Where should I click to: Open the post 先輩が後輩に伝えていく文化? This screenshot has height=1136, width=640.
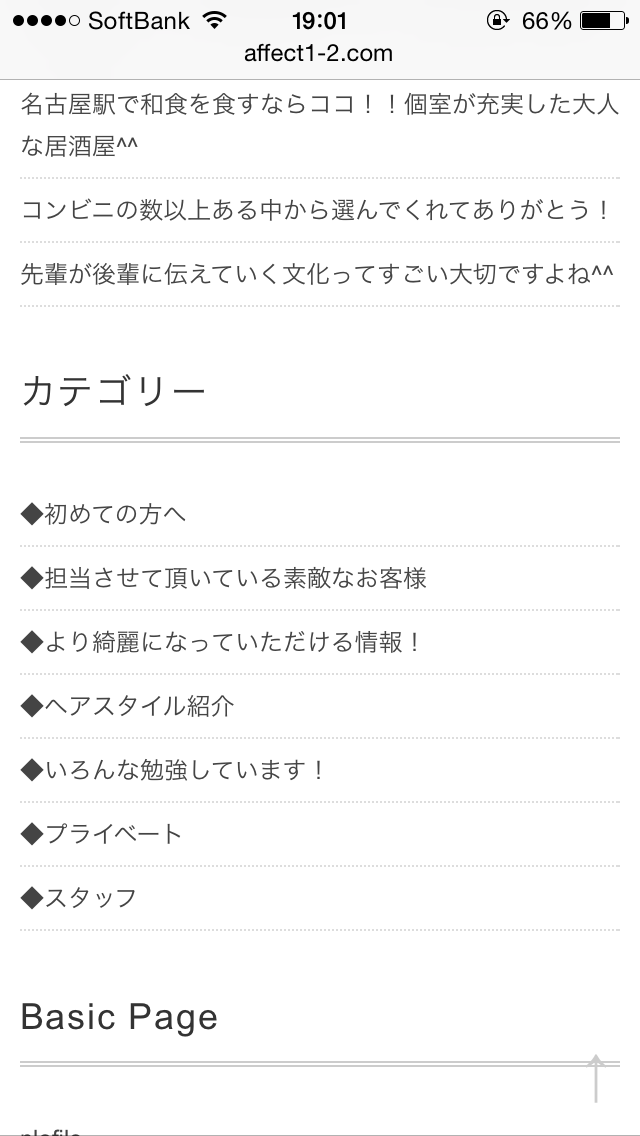316,274
